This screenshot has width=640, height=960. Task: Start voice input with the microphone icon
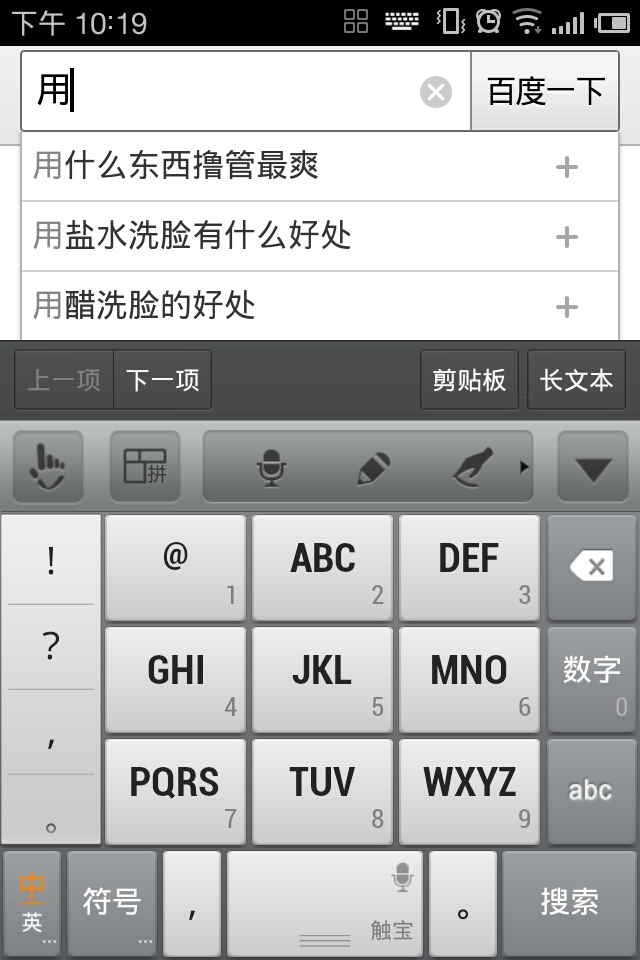click(271, 467)
